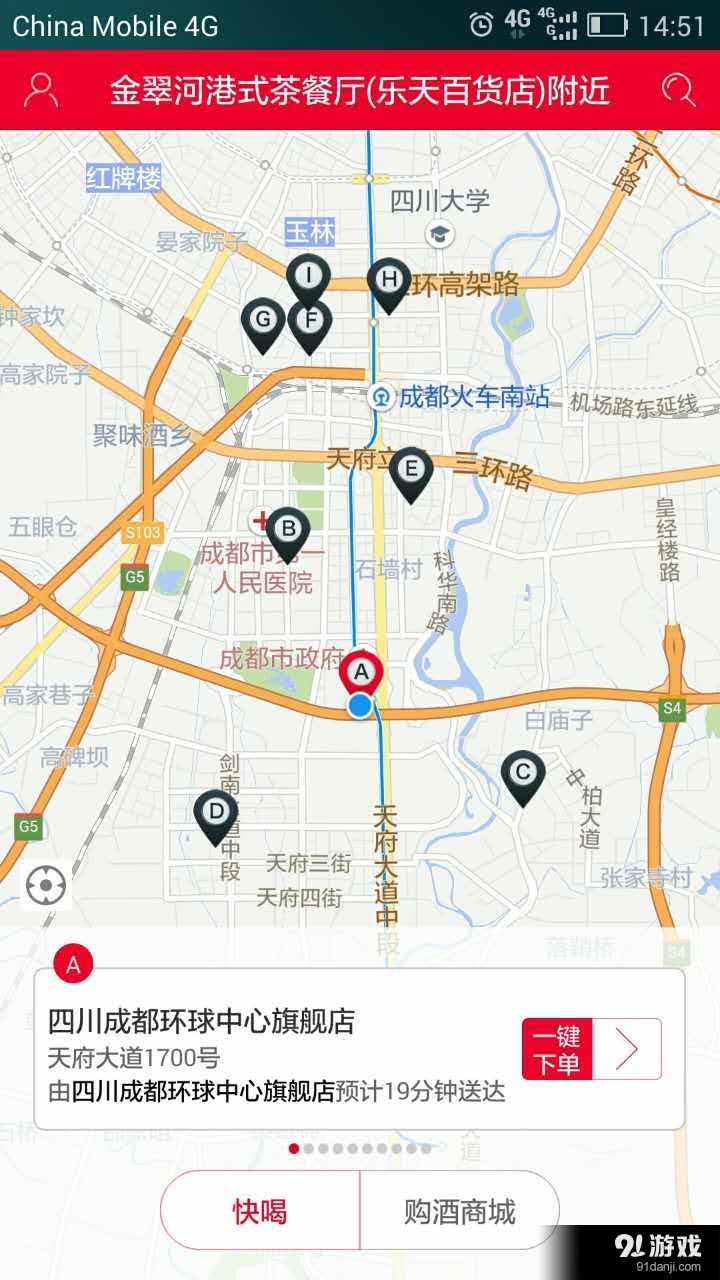This screenshot has width=720, height=1280.
Task: Select marker G in 玉林 area
Action: click(x=264, y=320)
